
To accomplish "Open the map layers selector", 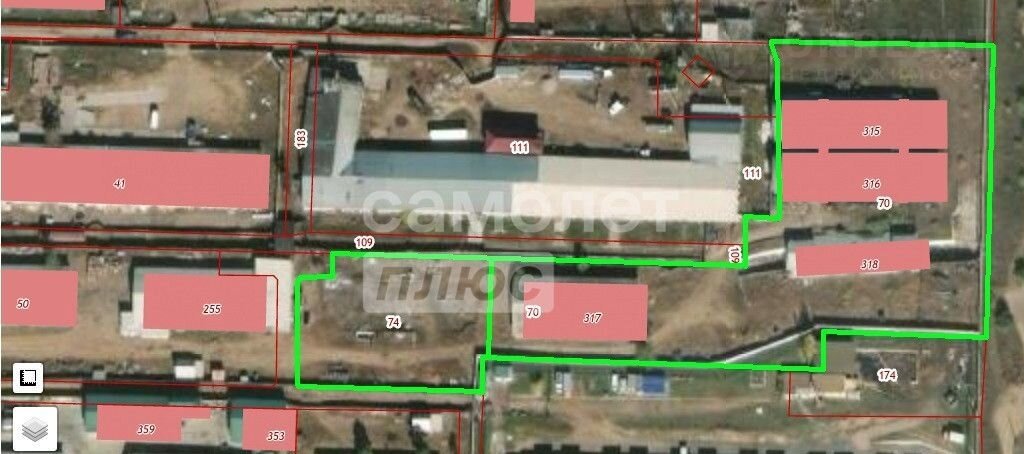I will point(34,429).
